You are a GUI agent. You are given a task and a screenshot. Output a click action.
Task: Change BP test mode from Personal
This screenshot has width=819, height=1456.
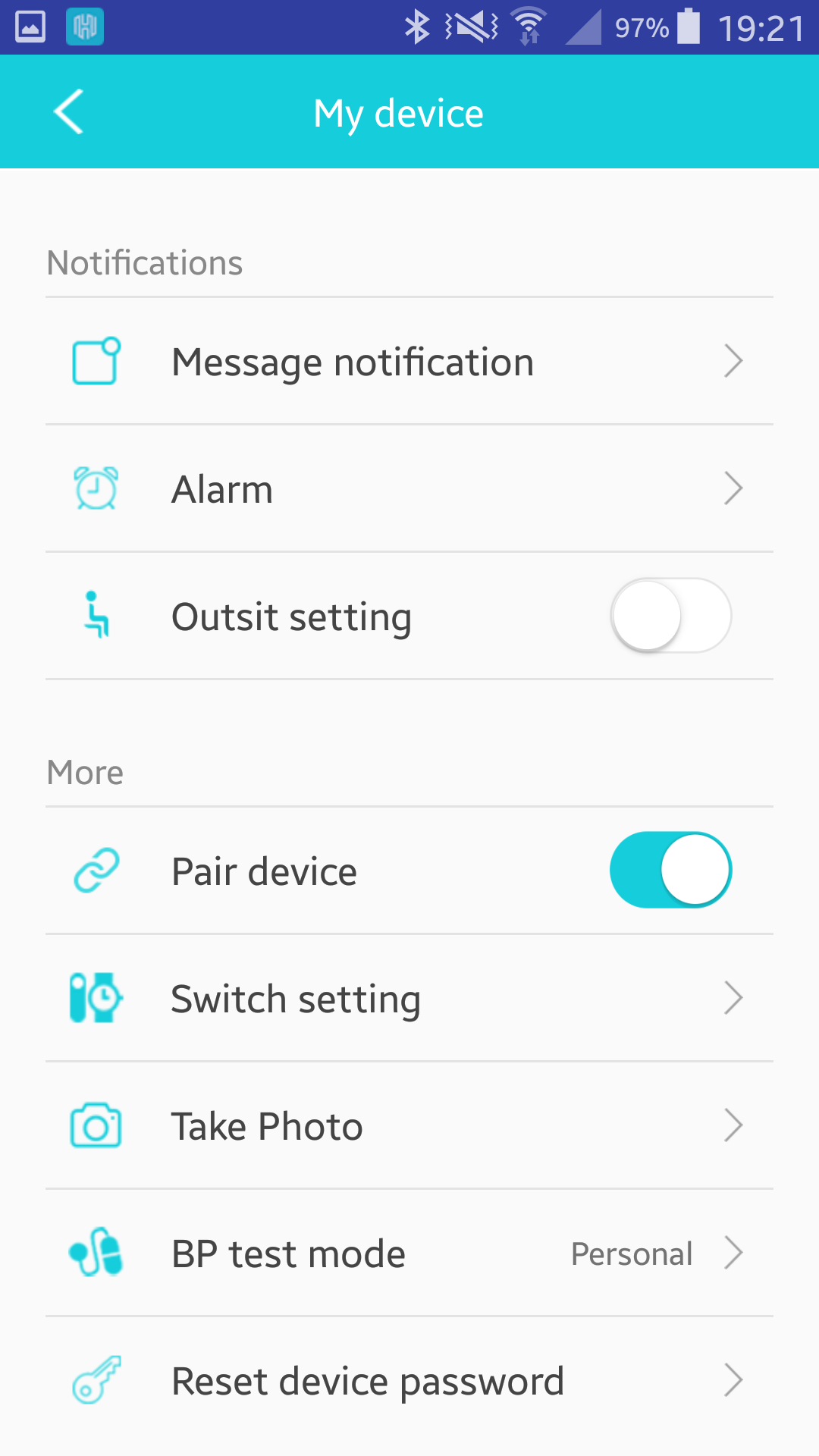tap(409, 1253)
